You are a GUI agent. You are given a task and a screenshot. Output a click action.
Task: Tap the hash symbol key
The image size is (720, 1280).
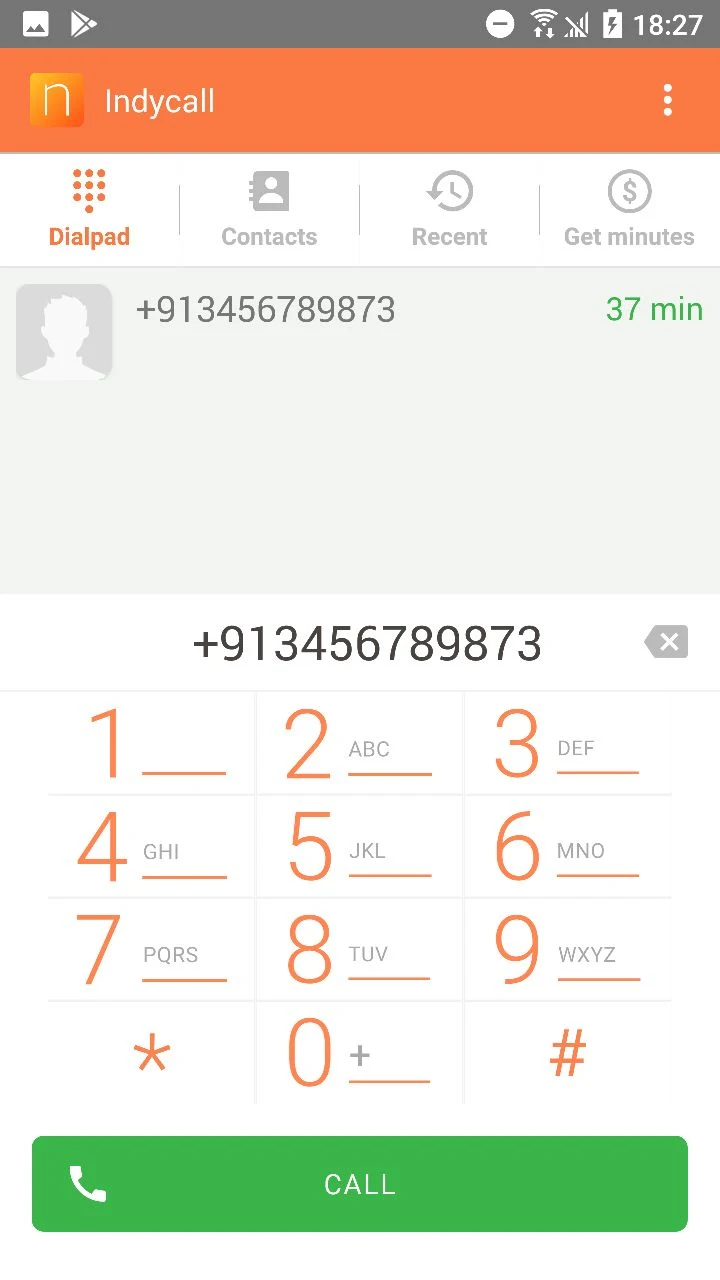(567, 1054)
